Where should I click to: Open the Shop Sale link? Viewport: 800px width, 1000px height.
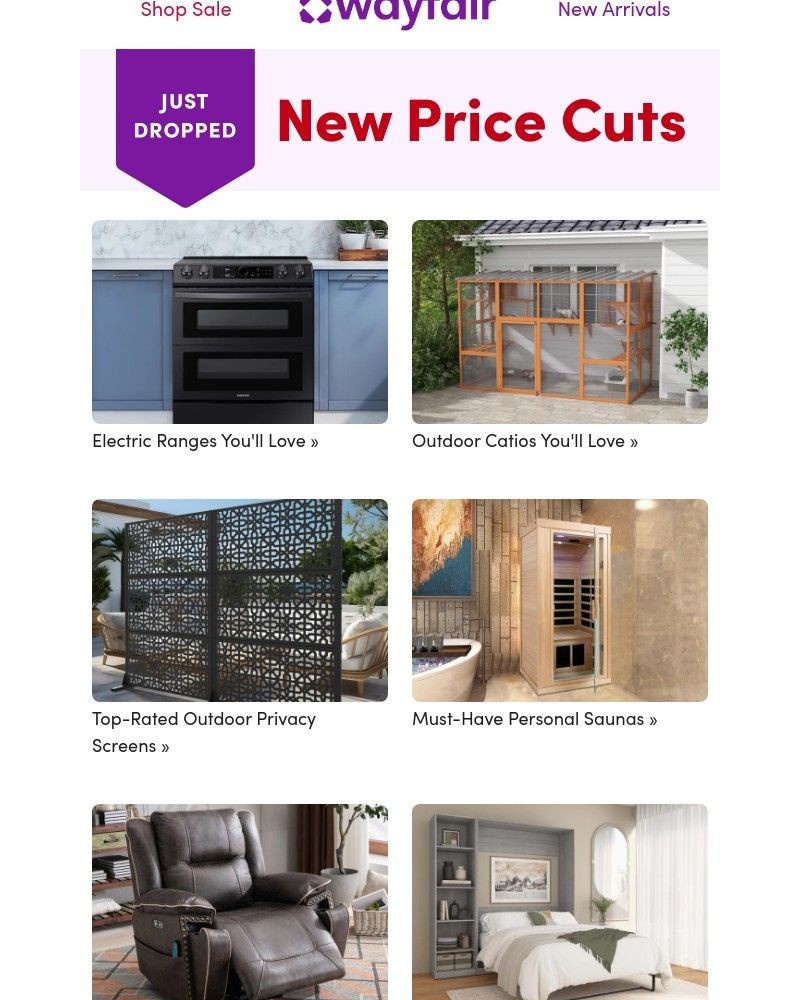(x=186, y=10)
